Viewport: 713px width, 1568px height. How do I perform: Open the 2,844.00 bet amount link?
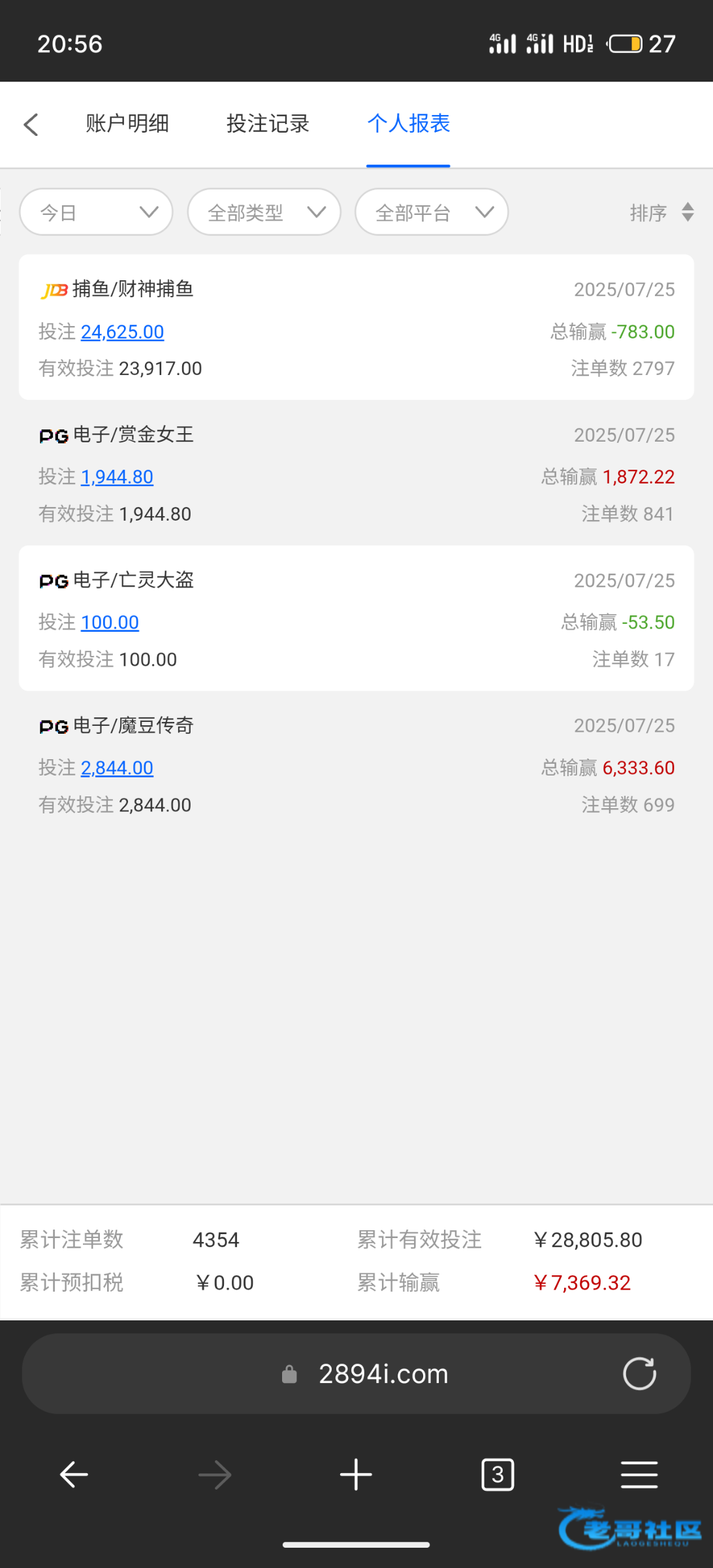point(117,768)
